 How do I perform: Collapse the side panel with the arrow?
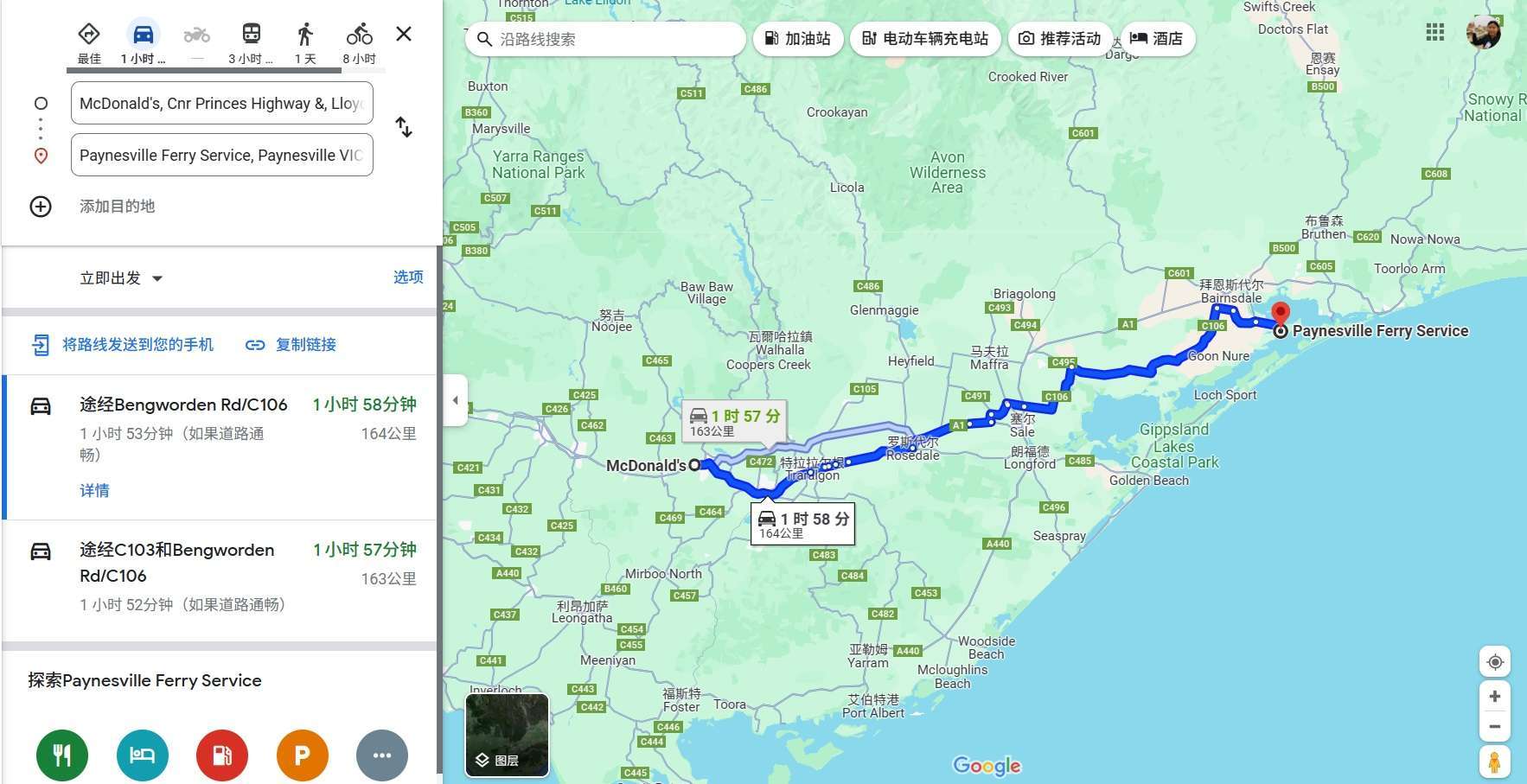pos(456,400)
